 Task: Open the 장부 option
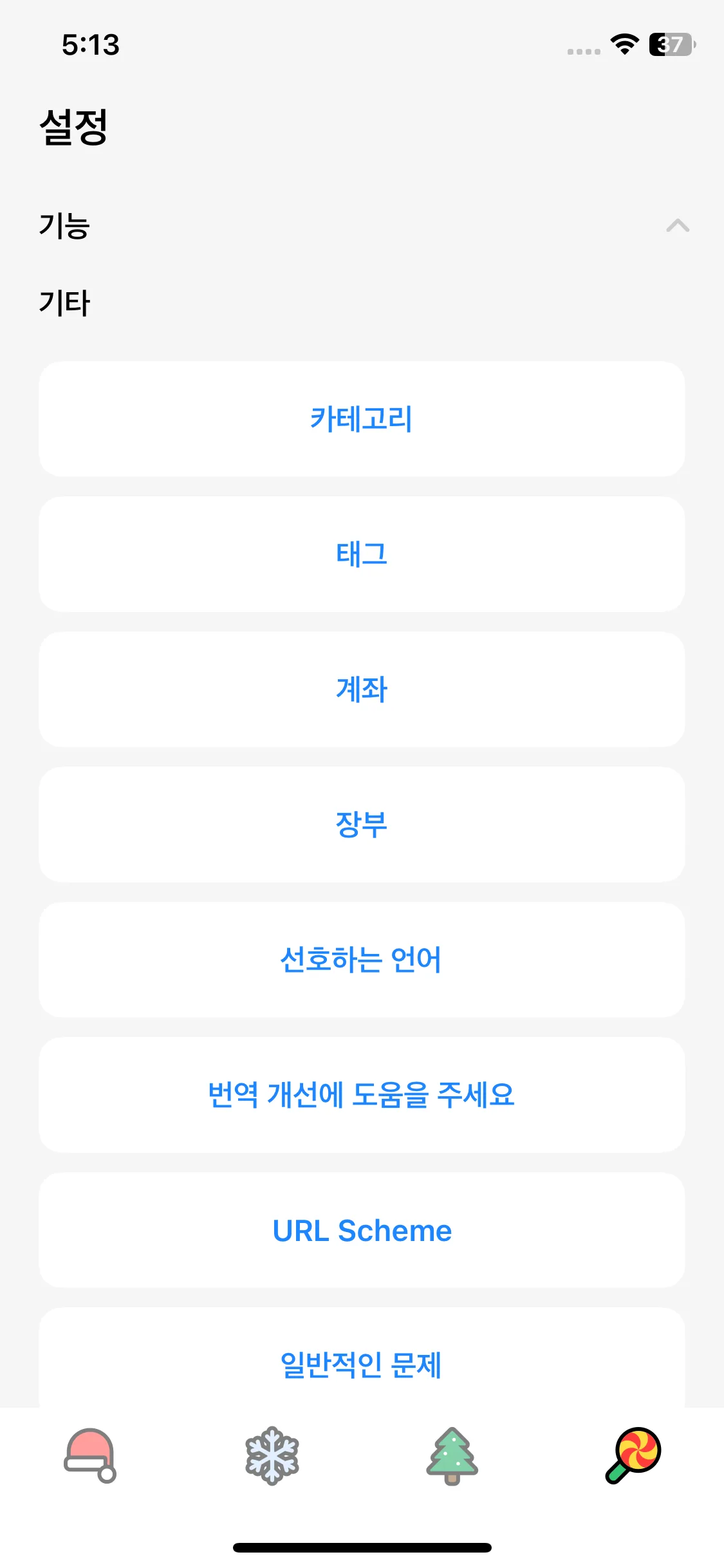pyautogui.click(x=362, y=825)
